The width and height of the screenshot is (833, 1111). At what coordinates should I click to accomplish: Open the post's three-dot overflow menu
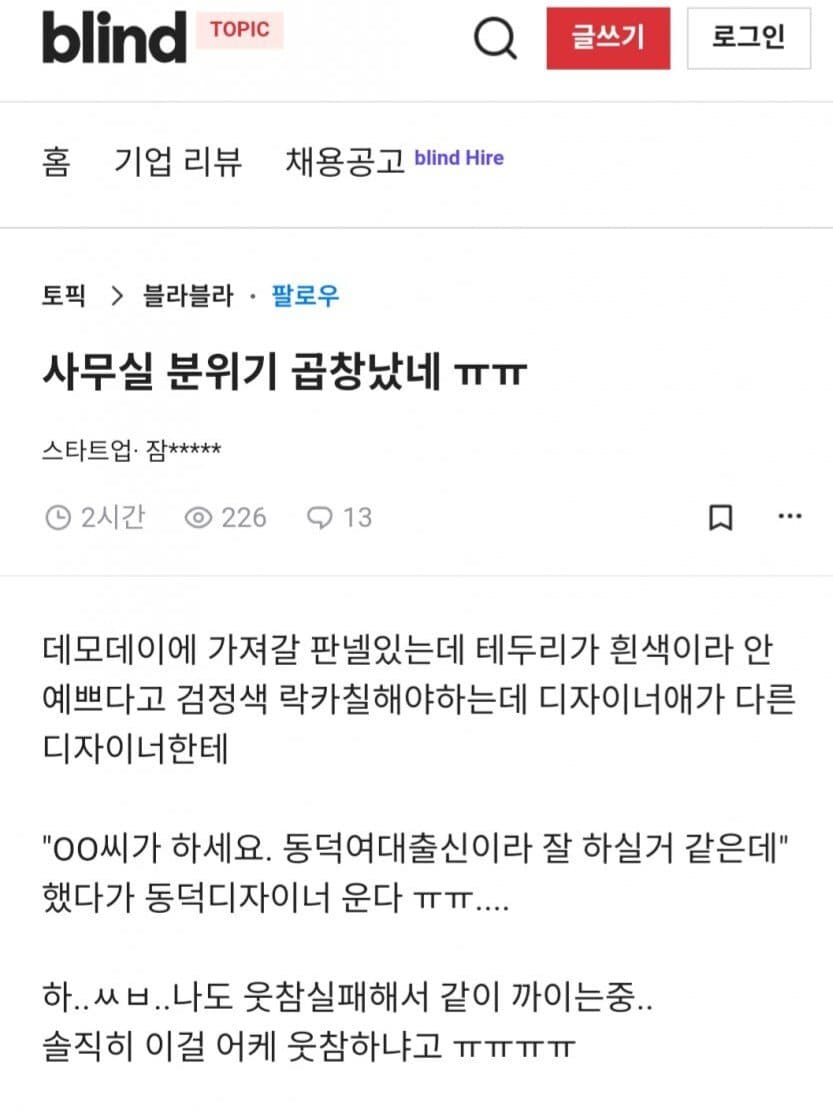coord(790,517)
